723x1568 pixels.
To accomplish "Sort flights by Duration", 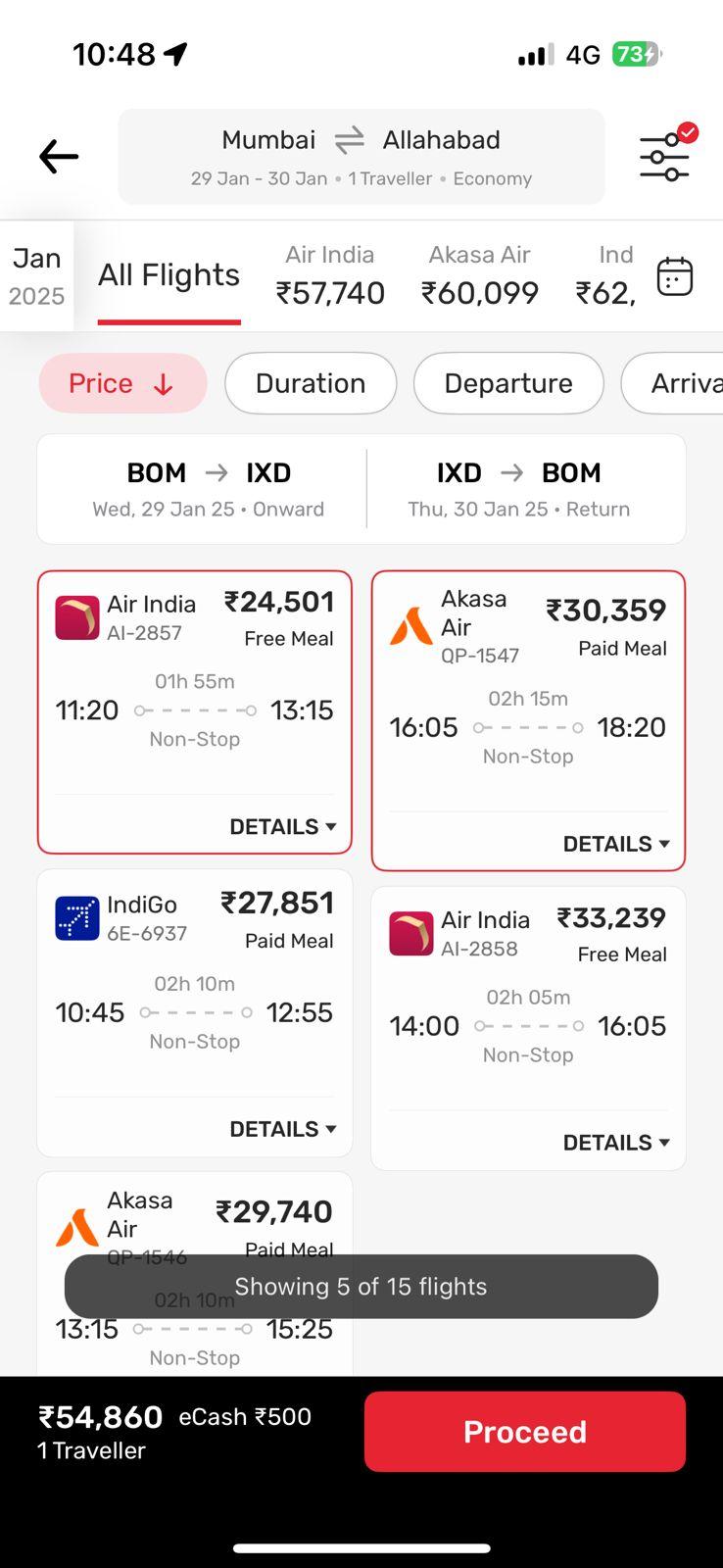I will coord(311,383).
